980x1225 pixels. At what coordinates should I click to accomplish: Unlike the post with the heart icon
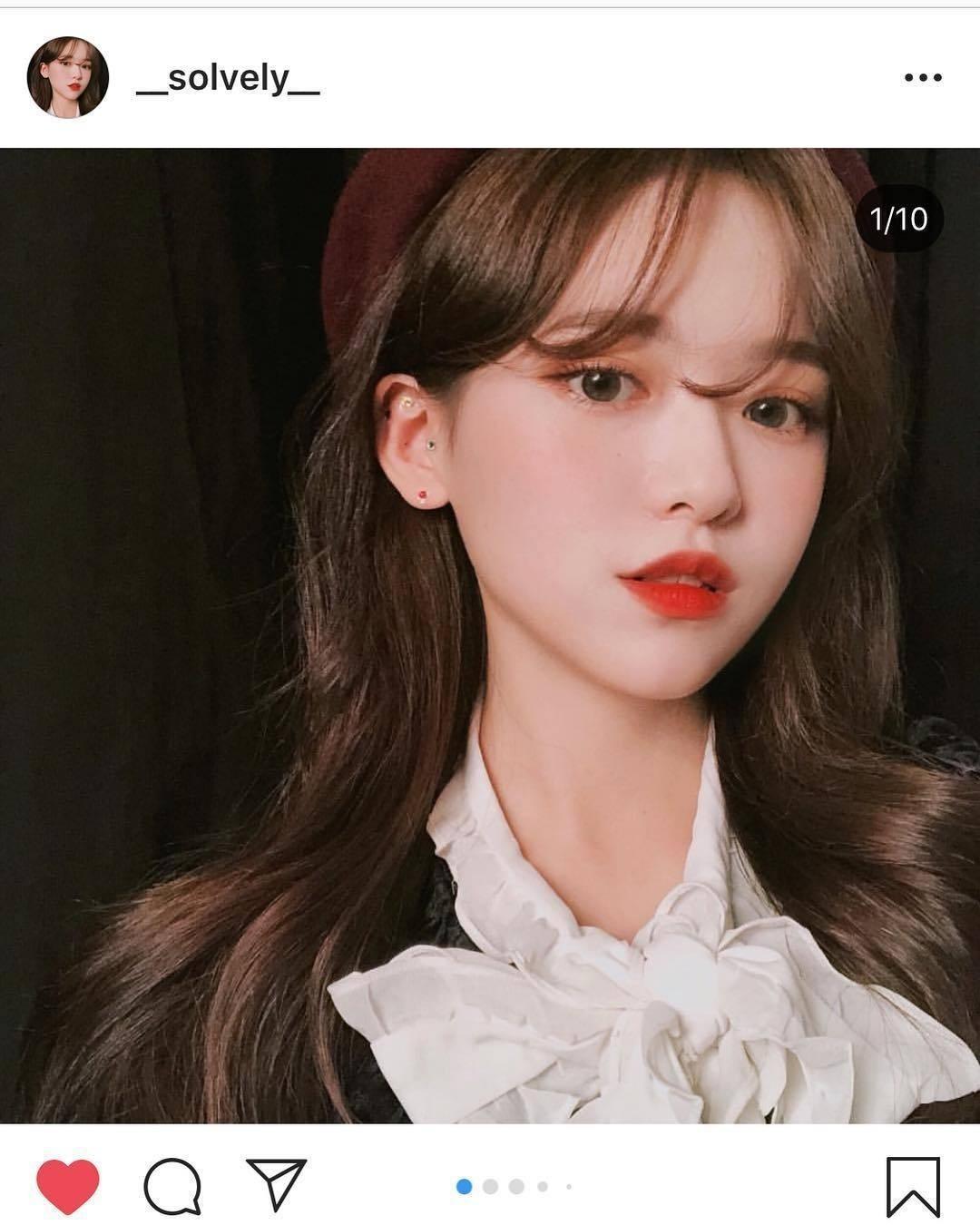(x=68, y=1185)
